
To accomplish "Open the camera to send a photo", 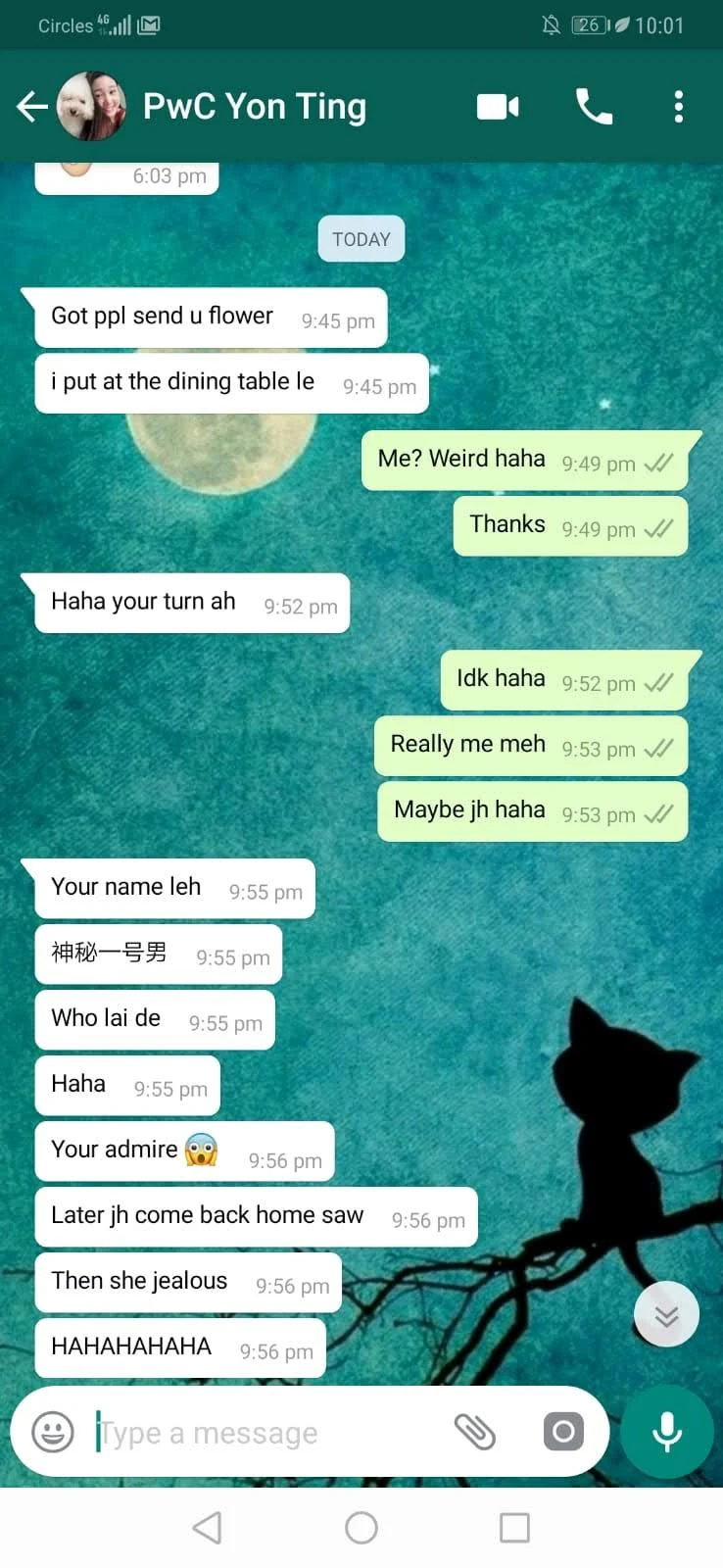I will [563, 1432].
